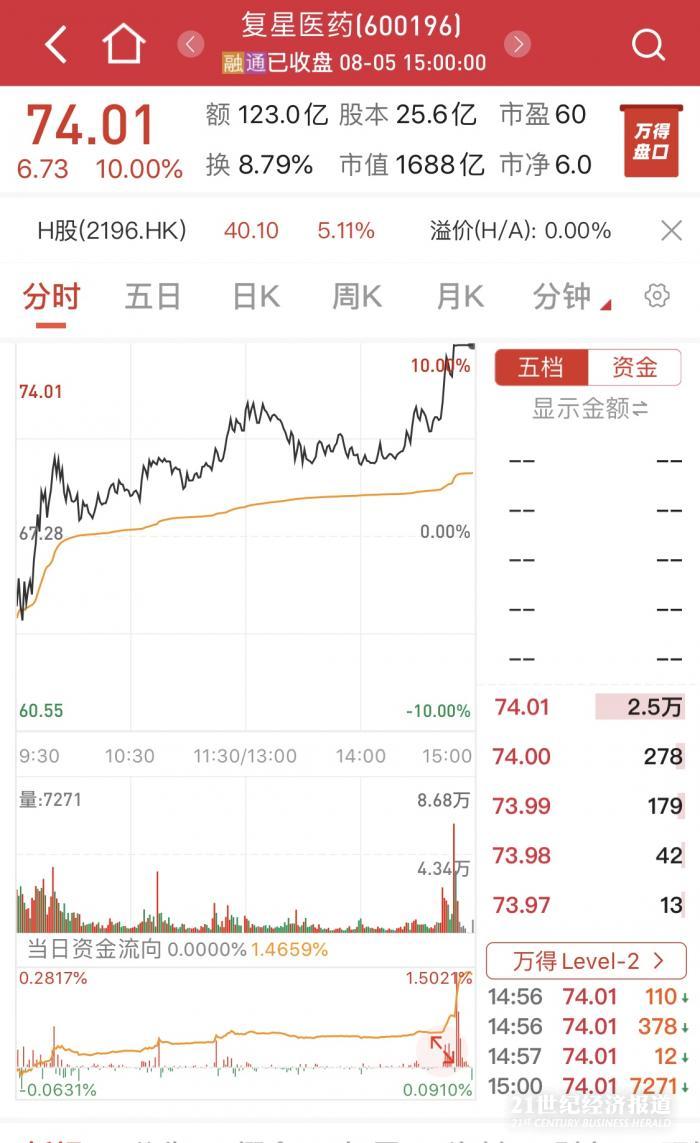Open 万得 Level-2 quotes
Screen dimensions: 700x1143
pos(588,961)
